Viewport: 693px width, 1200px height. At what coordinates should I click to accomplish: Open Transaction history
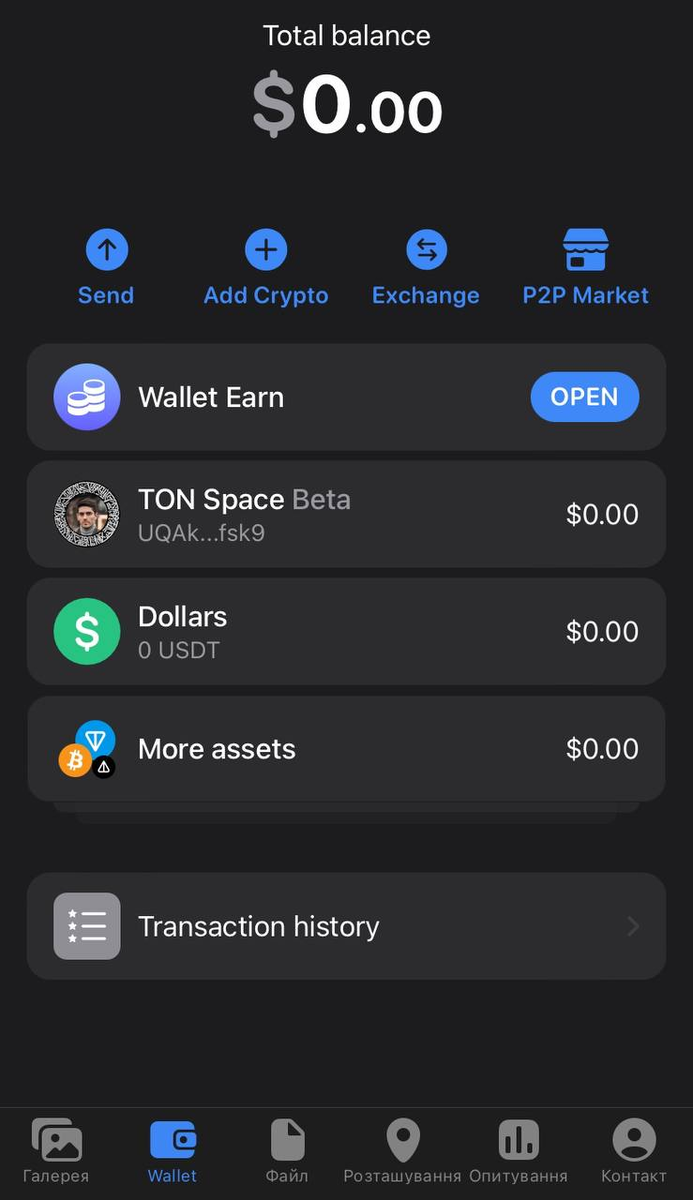coord(346,926)
